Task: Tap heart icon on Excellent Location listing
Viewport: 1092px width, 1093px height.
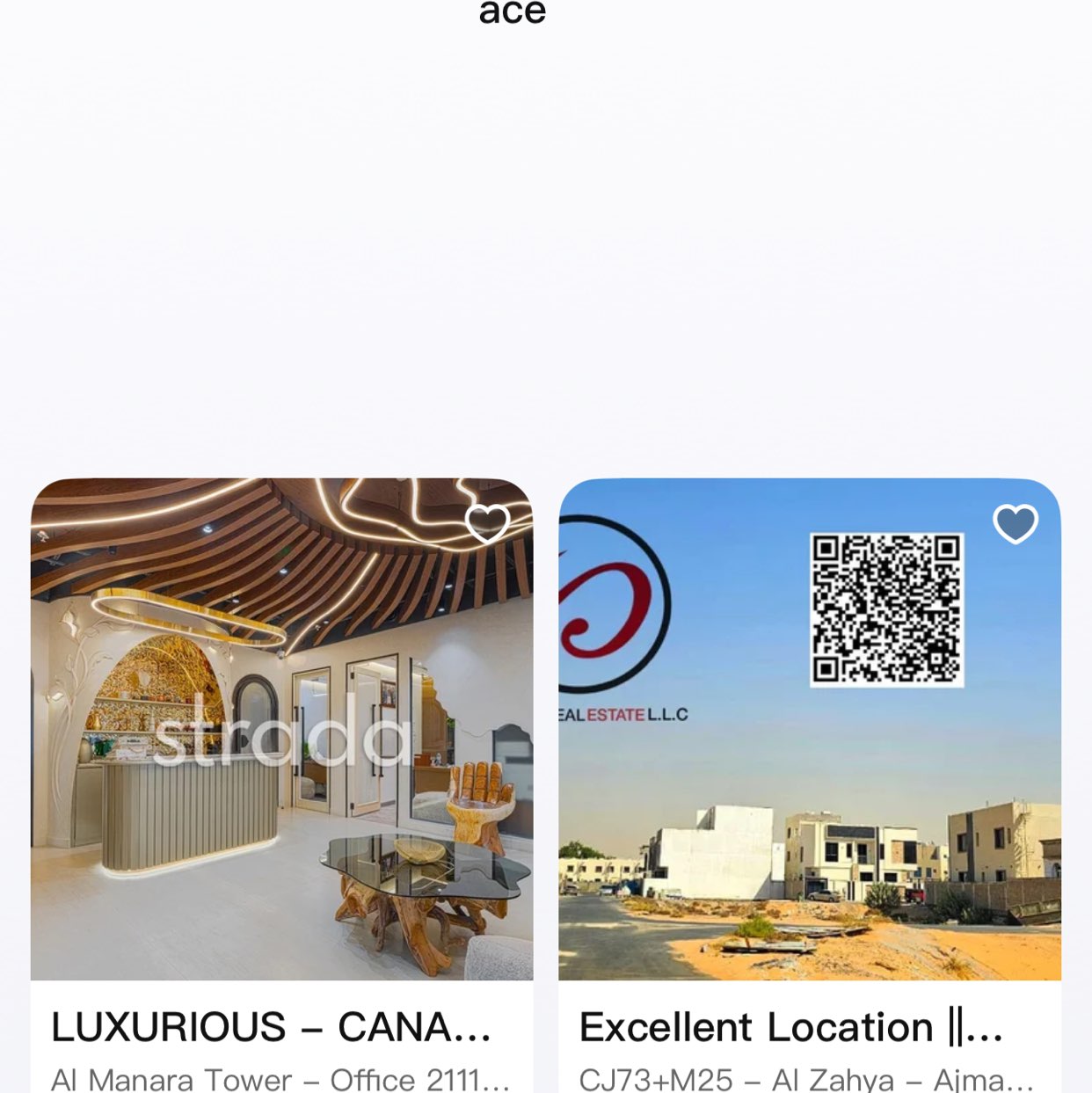Action: [1016, 524]
